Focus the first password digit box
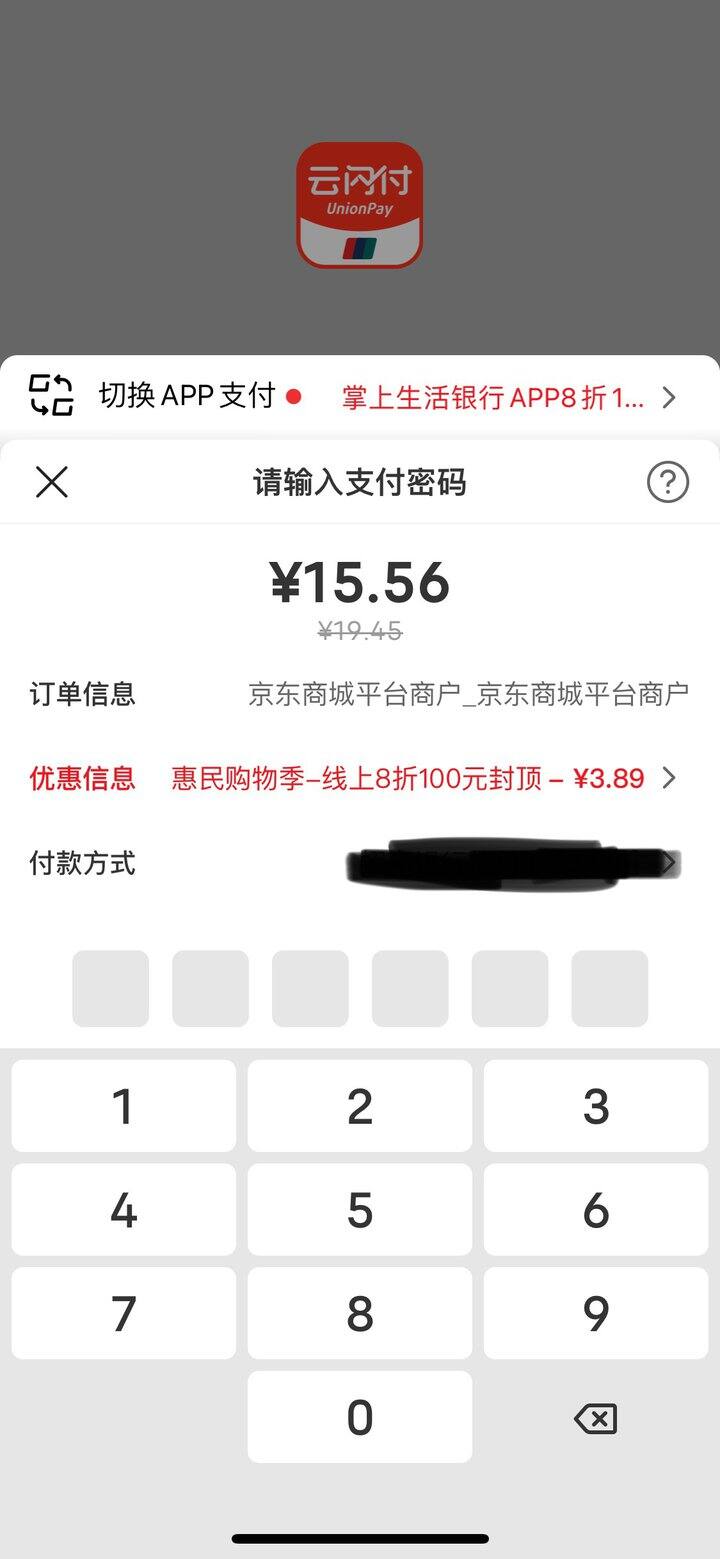Screen dimensions: 720x1559 110,988
